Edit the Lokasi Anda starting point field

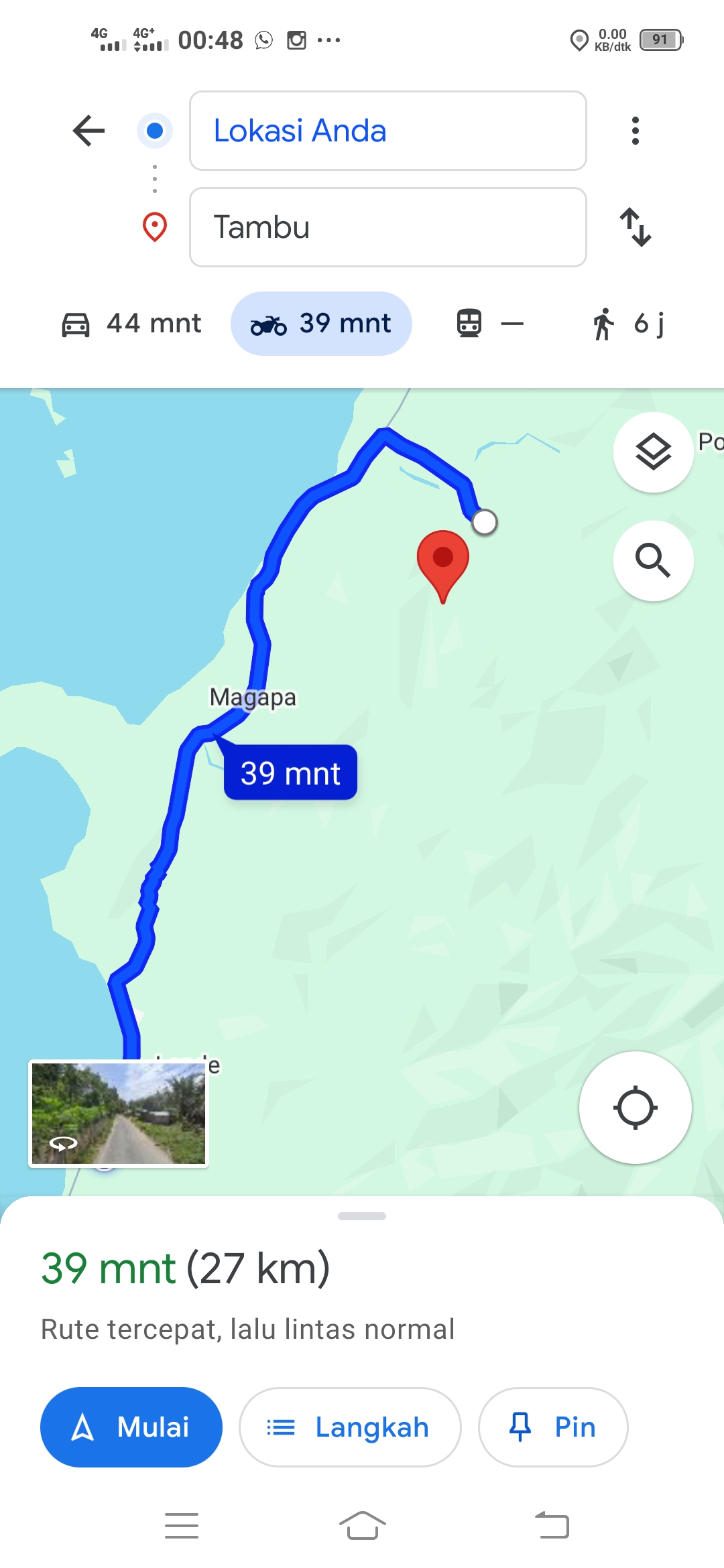(387, 131)
